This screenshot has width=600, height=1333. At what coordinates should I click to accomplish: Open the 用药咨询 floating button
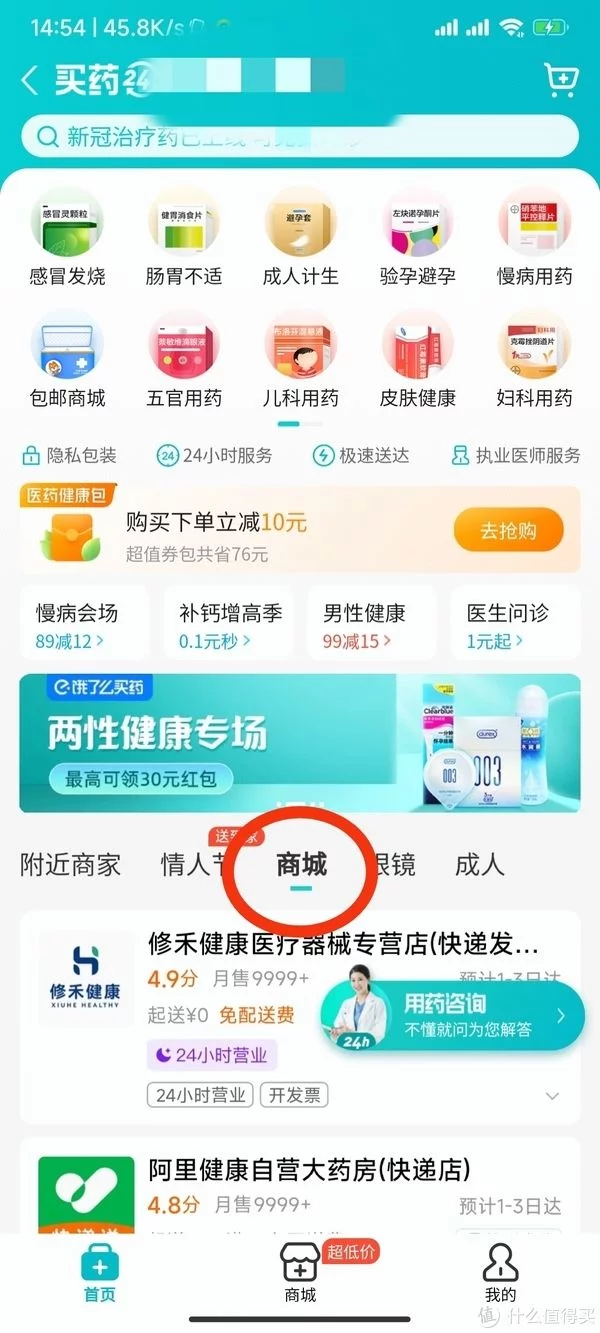[453, 1014]
